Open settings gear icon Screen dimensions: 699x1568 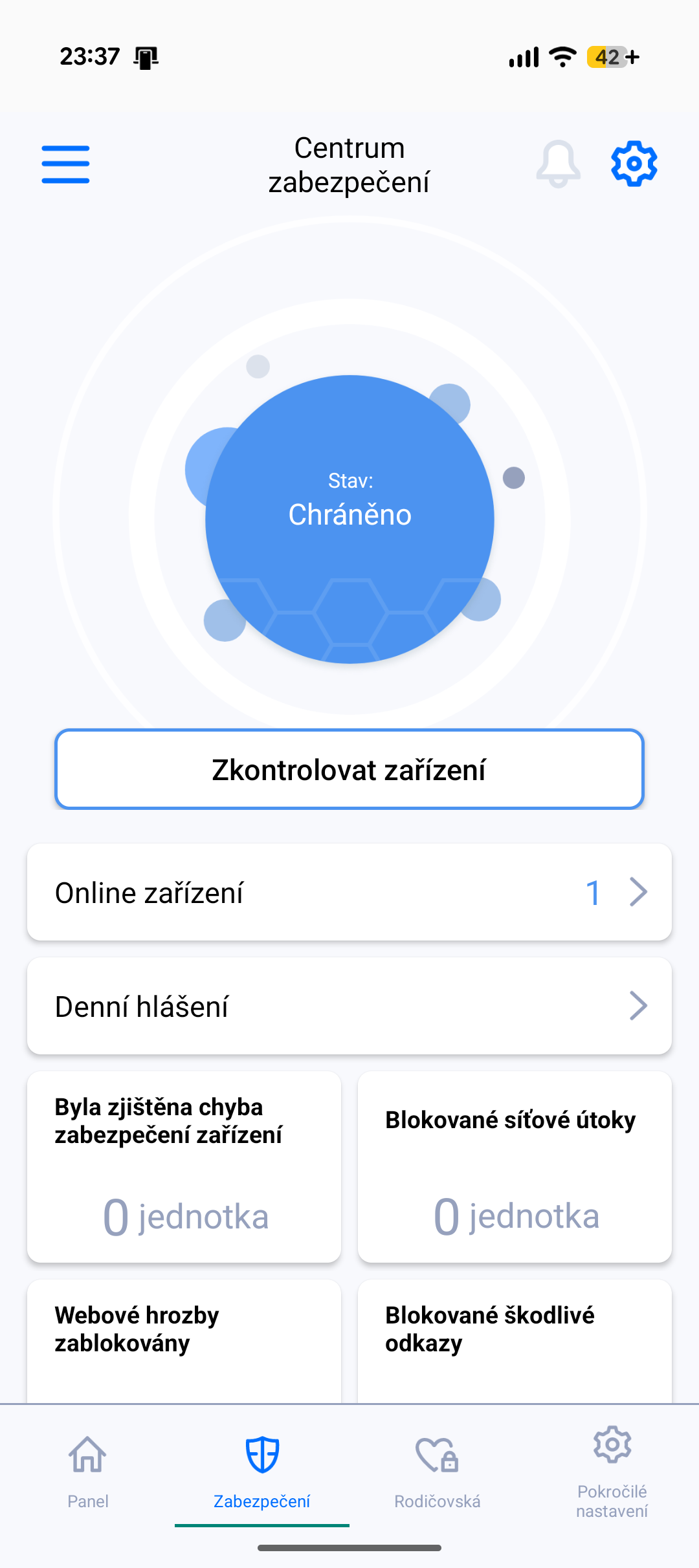pos(634,164)
